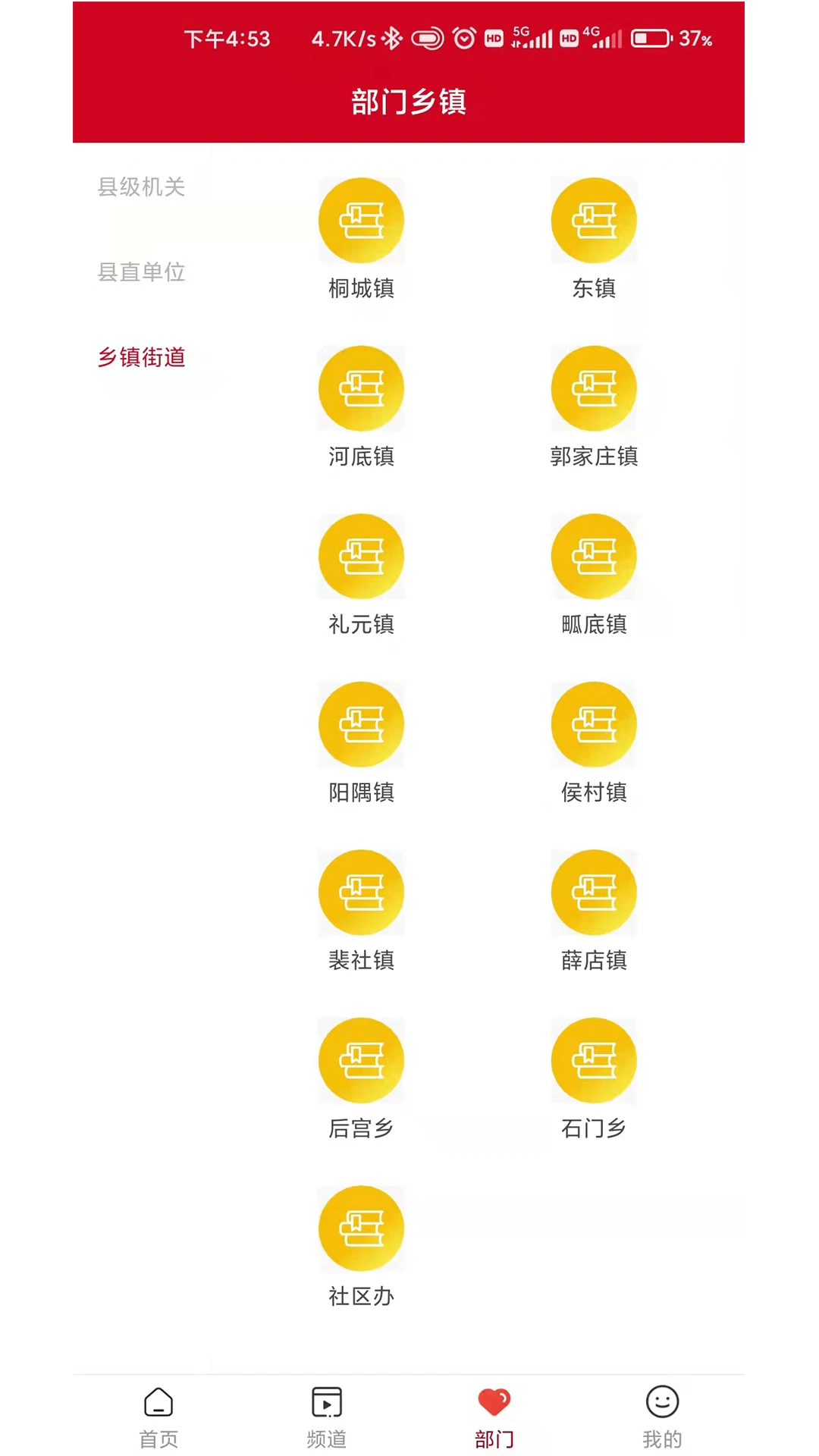Viewport: 819px width, 1456px height.
Task: Open 裴社镇 via its text label
Action: (362, 961)
